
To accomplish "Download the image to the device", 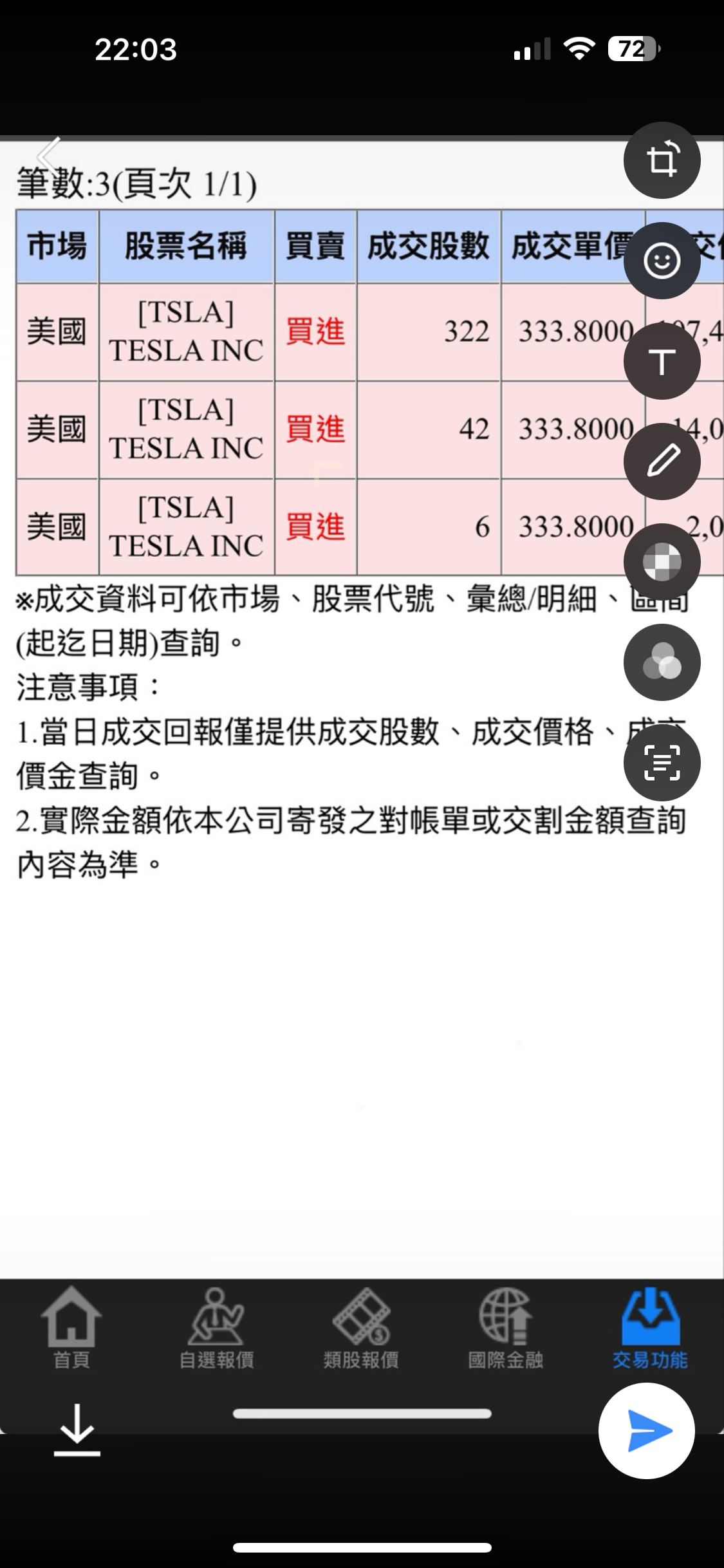I will (77, 1430).
